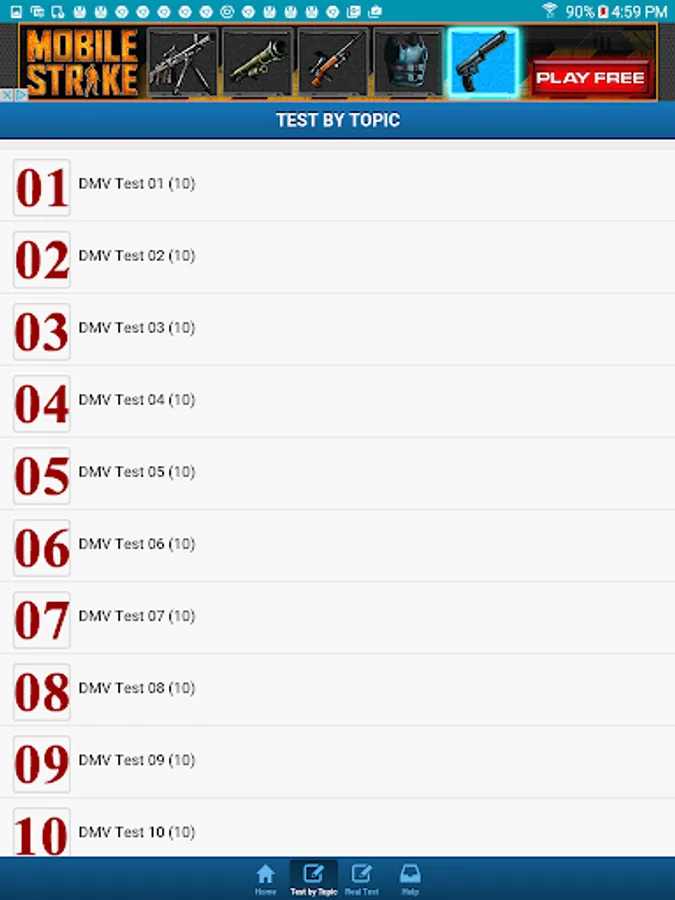
Task: Open the Help tab
Action: coord(410,879)
